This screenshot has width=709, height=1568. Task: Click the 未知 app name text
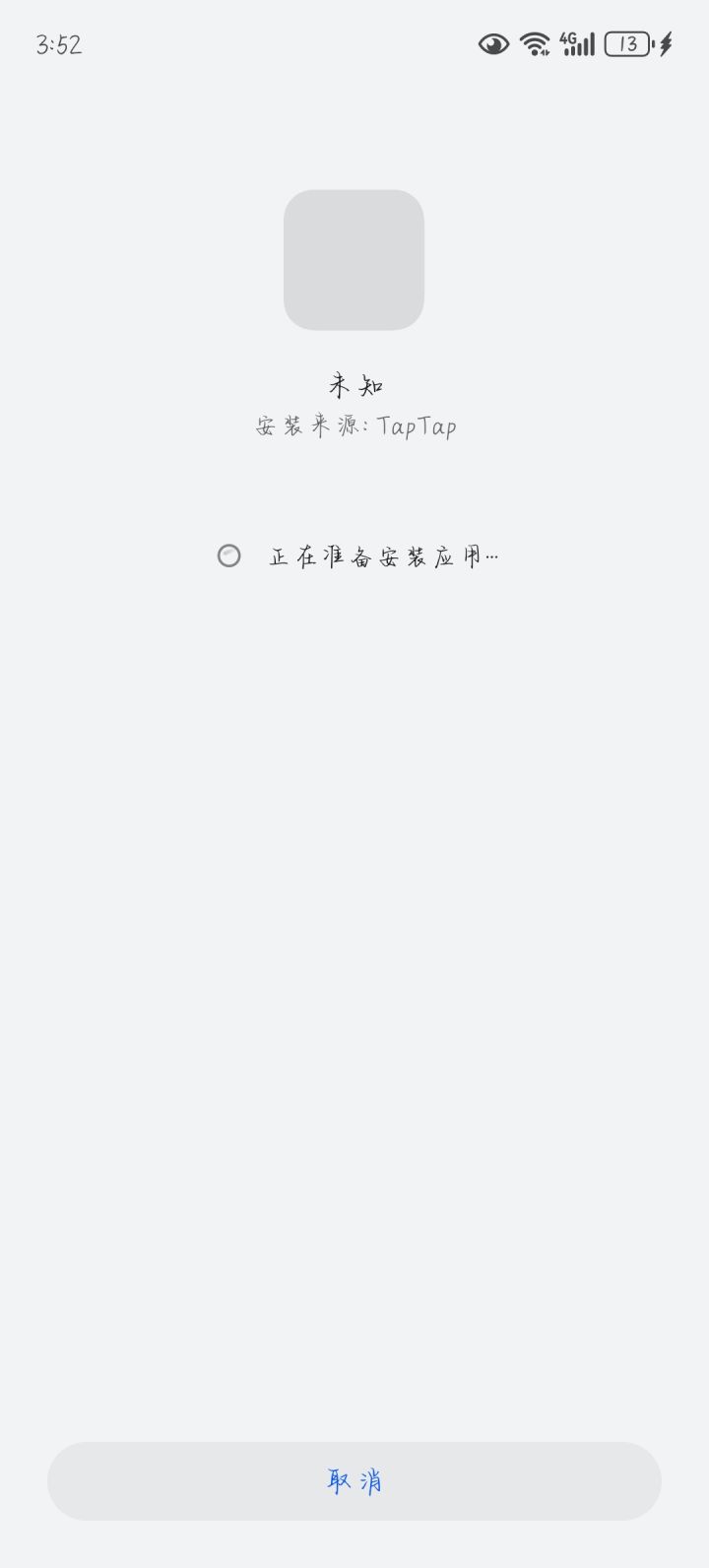[x=354, y=384]
